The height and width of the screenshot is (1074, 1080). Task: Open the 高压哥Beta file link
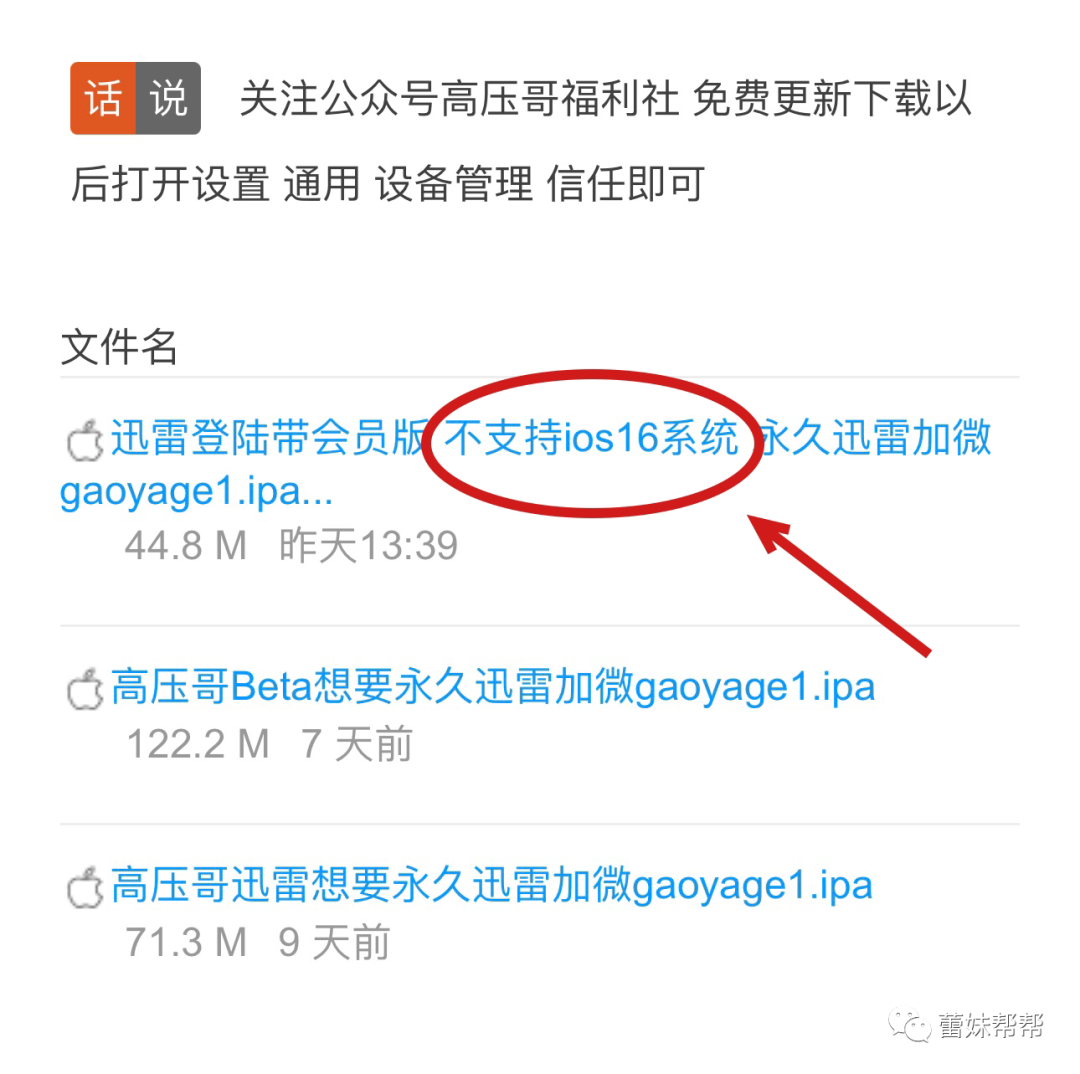tap(492, 688)
